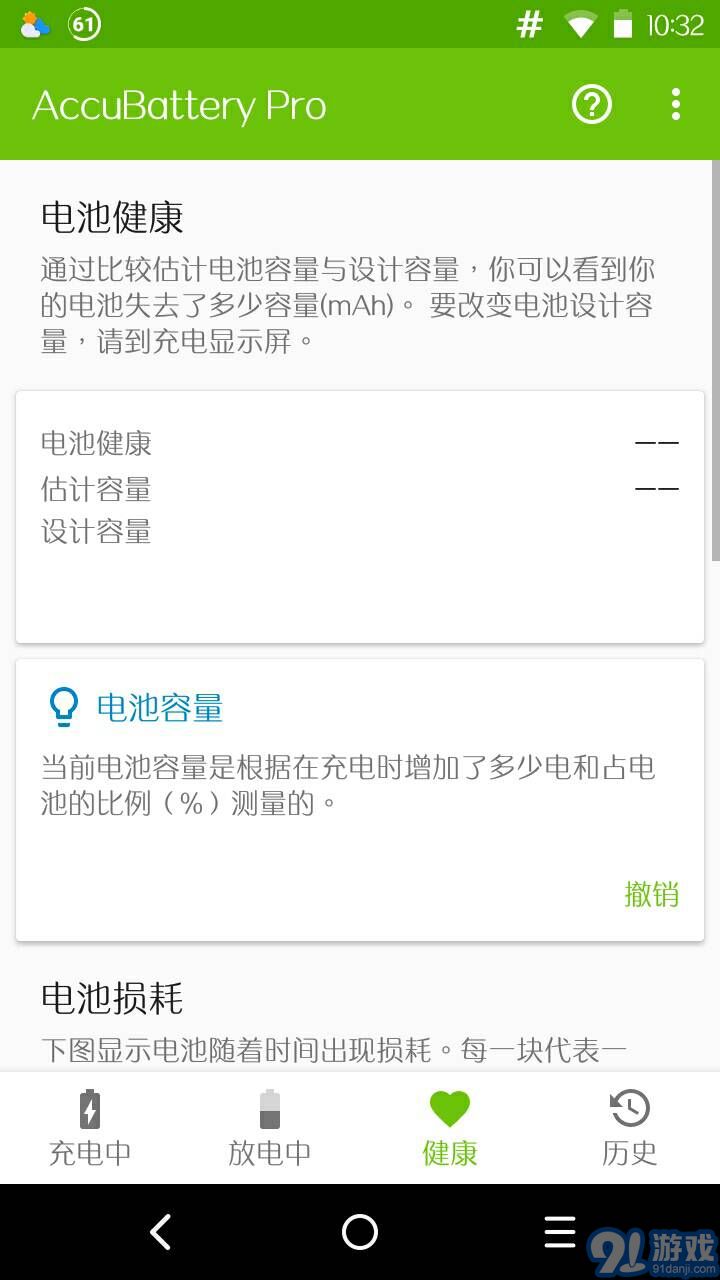Tap the 61 notification badge in the status bar
The width and height of the screenshot is (720, 1280).
point(84,23)
